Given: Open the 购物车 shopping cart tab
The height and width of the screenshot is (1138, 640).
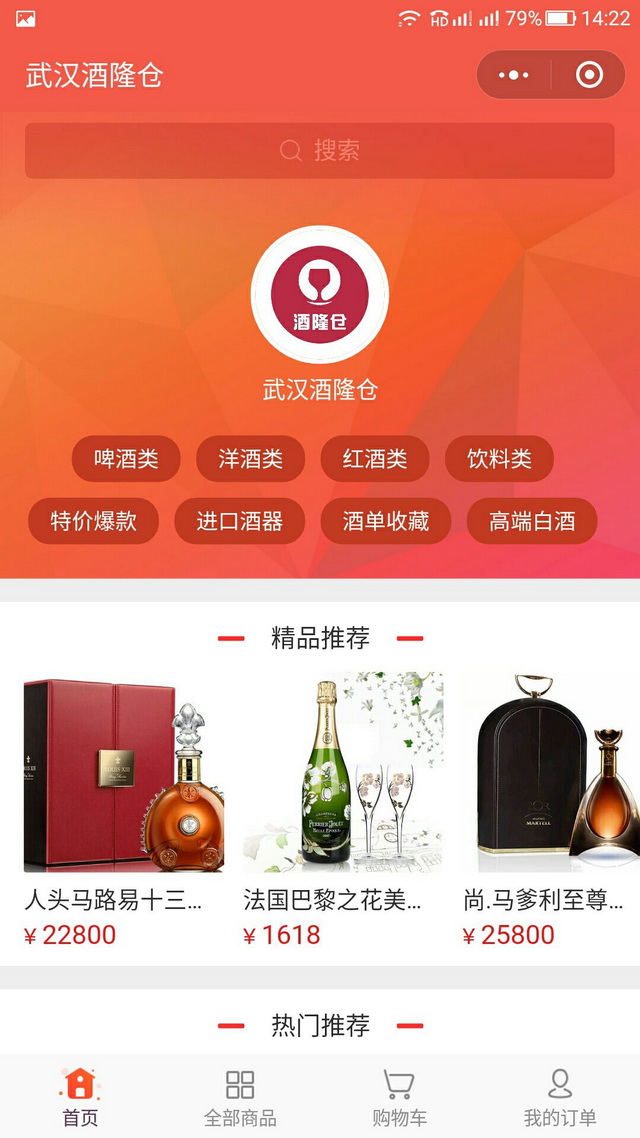Looking at the screenshot, I should 399,1097.
